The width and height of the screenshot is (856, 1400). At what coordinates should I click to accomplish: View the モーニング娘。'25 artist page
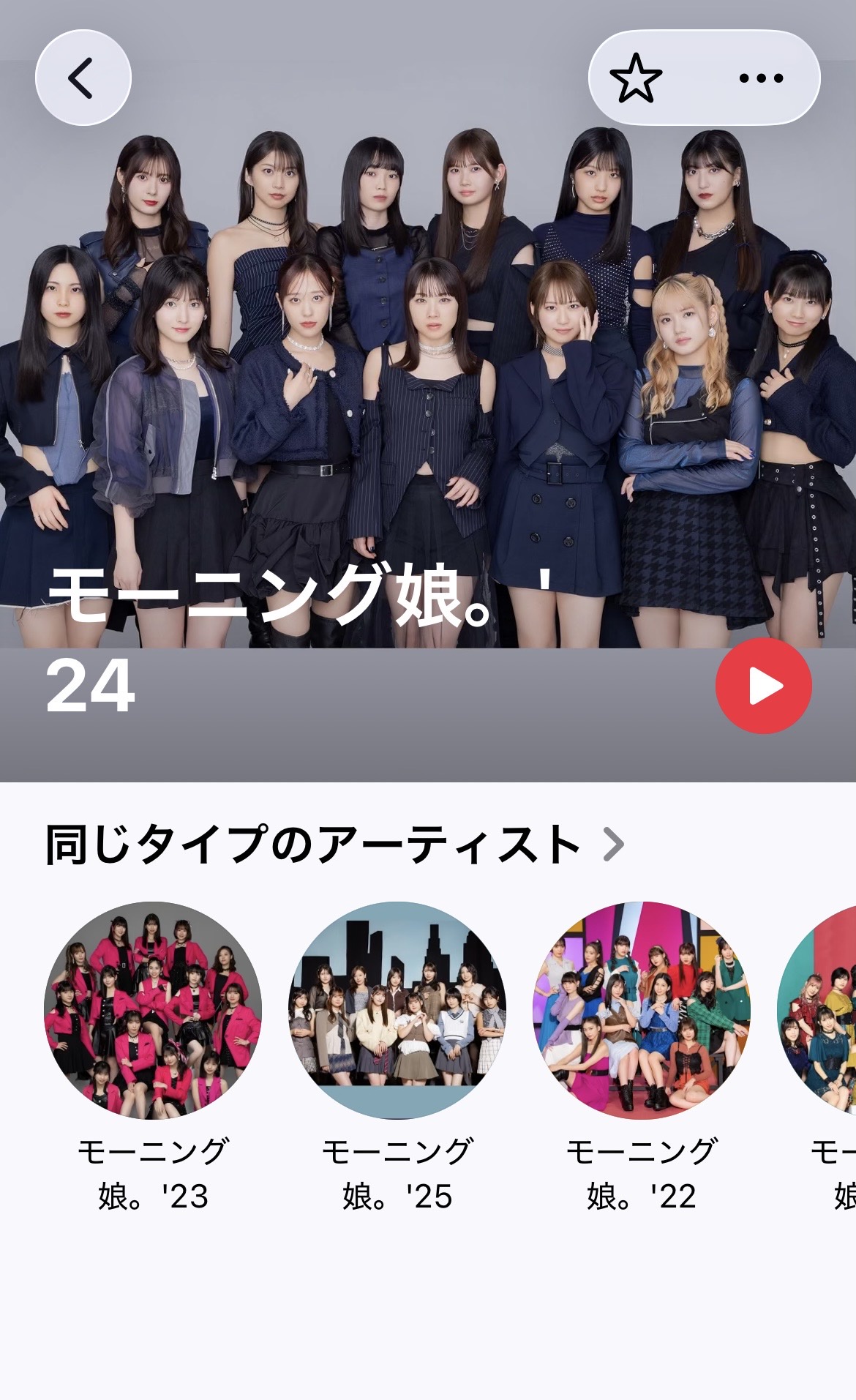[397, 1011]
